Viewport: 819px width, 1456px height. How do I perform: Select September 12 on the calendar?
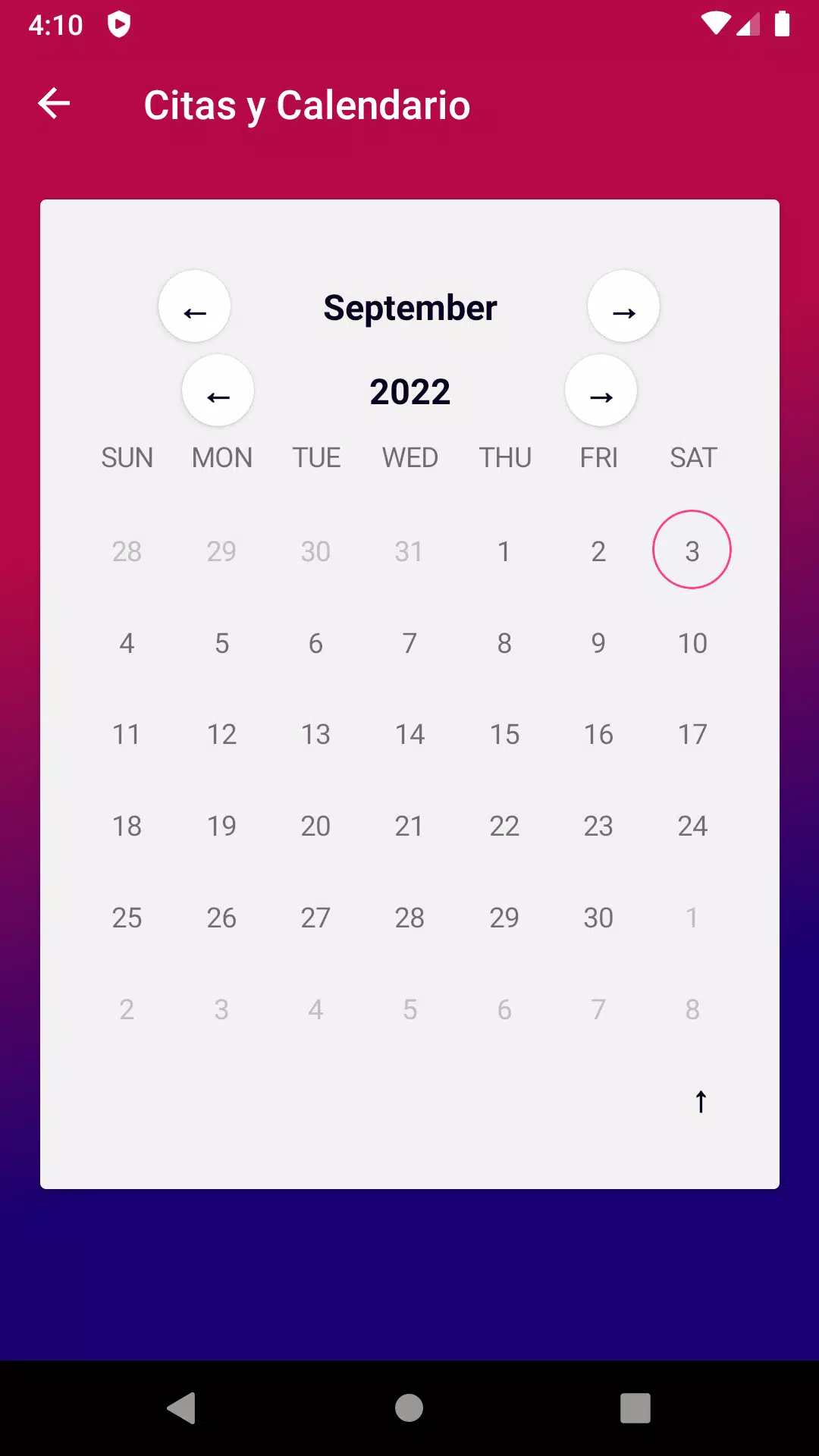tap(221, 734)
